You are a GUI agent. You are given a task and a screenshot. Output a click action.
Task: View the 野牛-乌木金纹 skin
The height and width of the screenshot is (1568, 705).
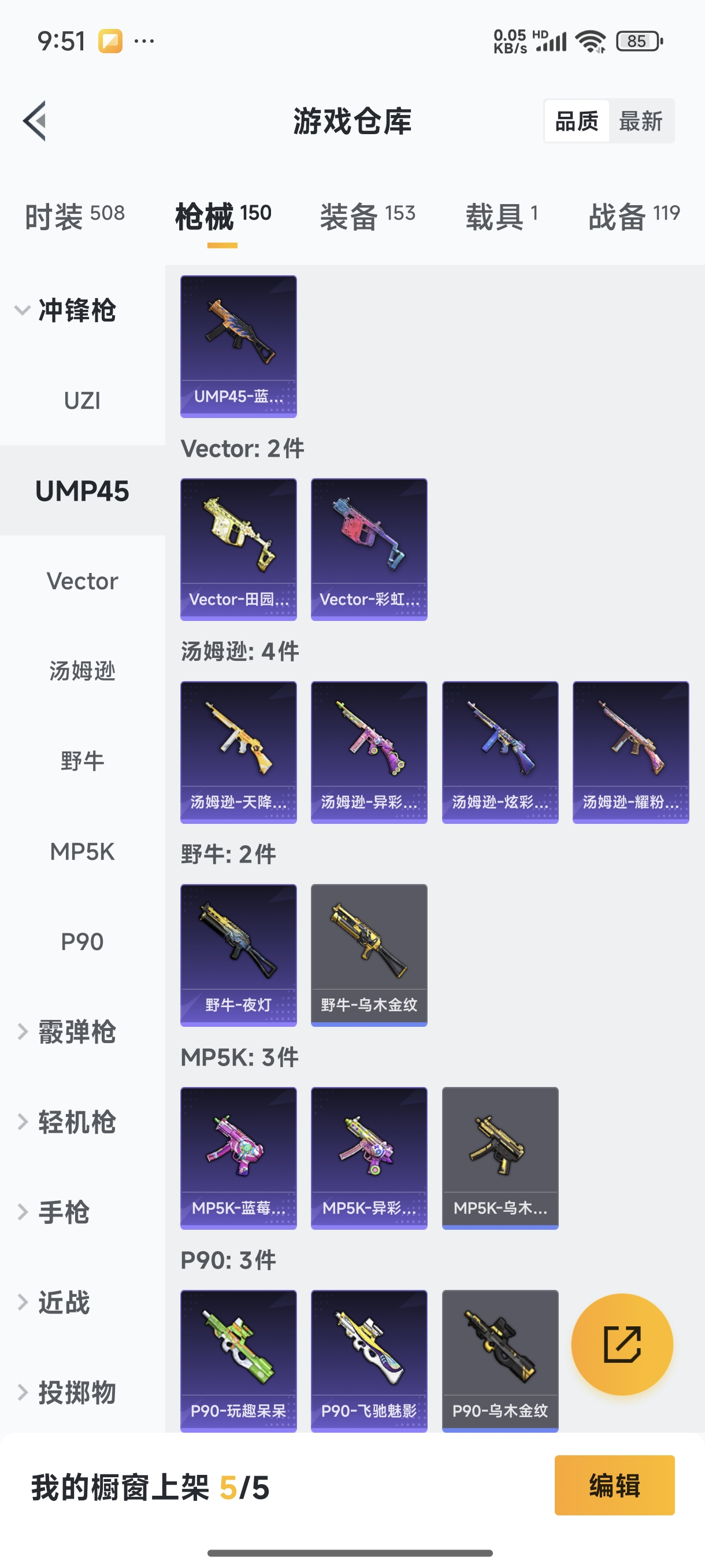pyautogui.click(x=369, y=955)
